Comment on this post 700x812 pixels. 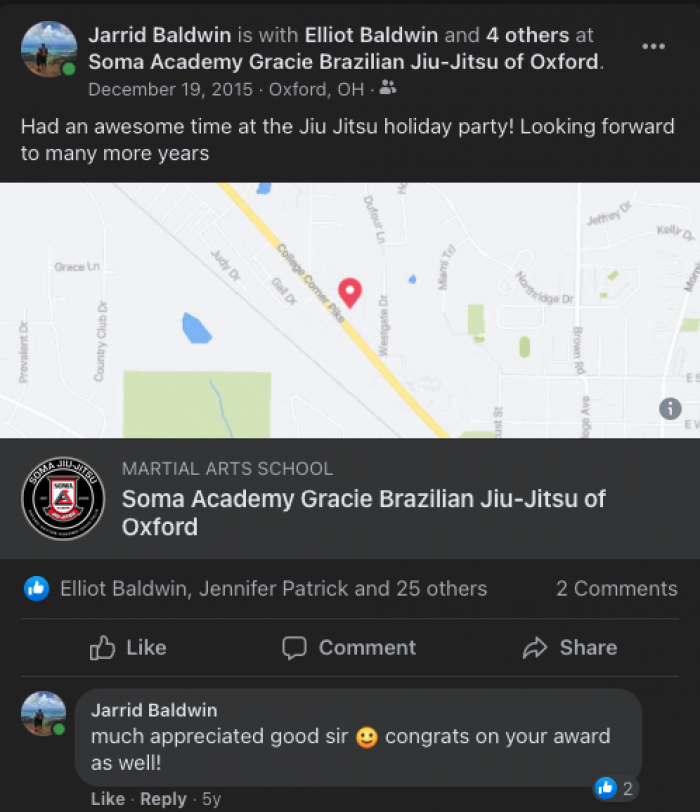click(349, 648)
